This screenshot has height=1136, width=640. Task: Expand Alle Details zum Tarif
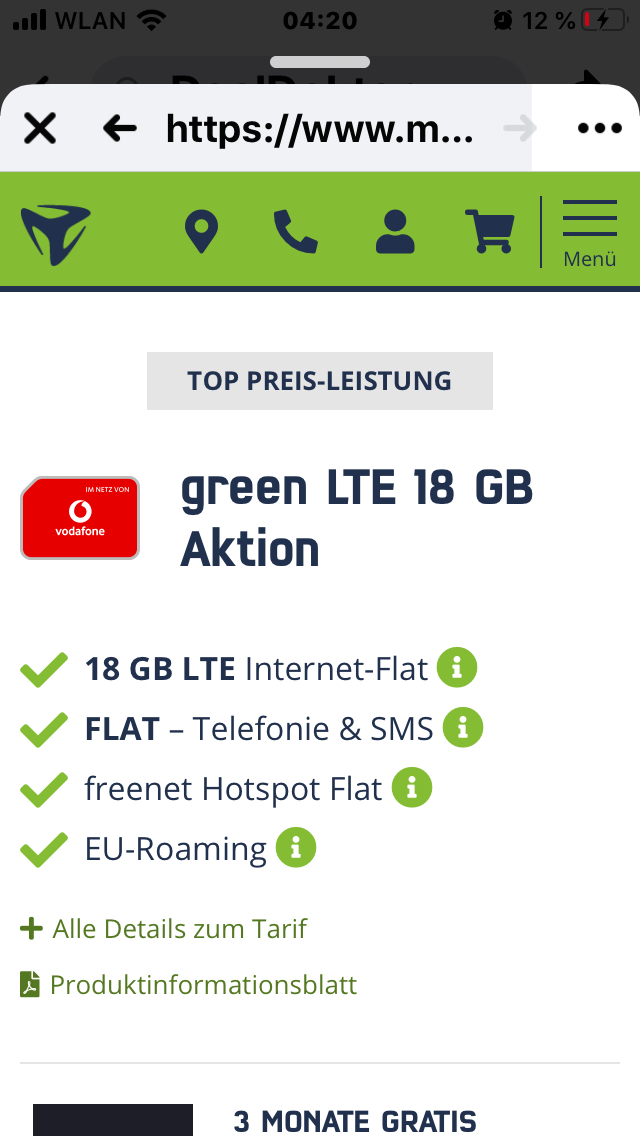pos(164,928)
